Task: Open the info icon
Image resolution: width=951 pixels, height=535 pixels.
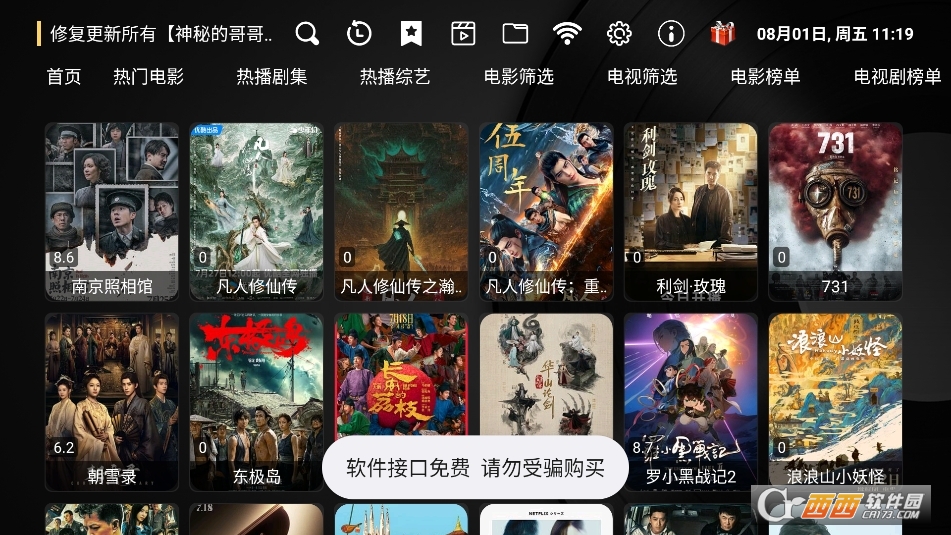Action: click(x=671, y=34)
